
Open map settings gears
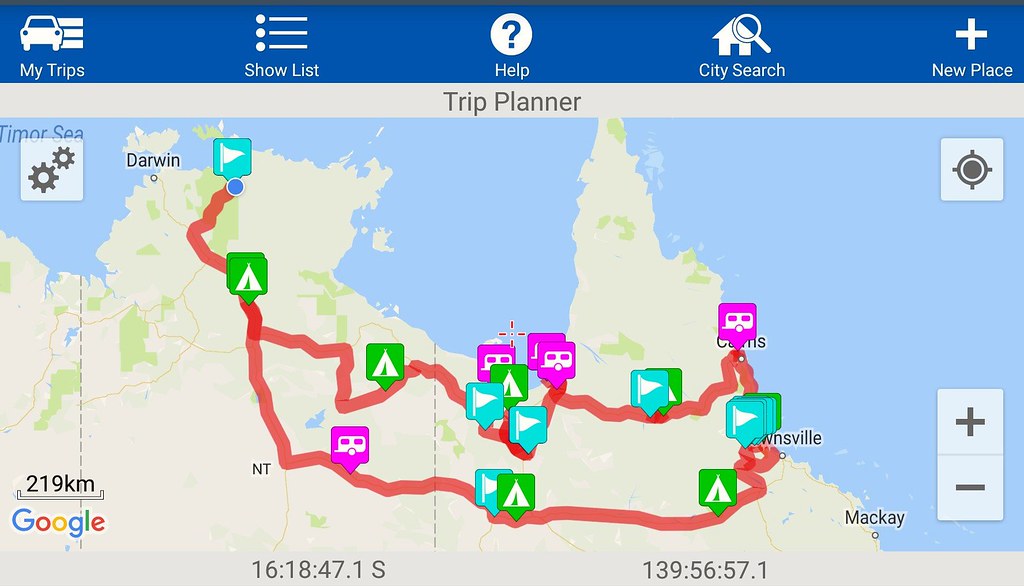(x=52, y=170)
